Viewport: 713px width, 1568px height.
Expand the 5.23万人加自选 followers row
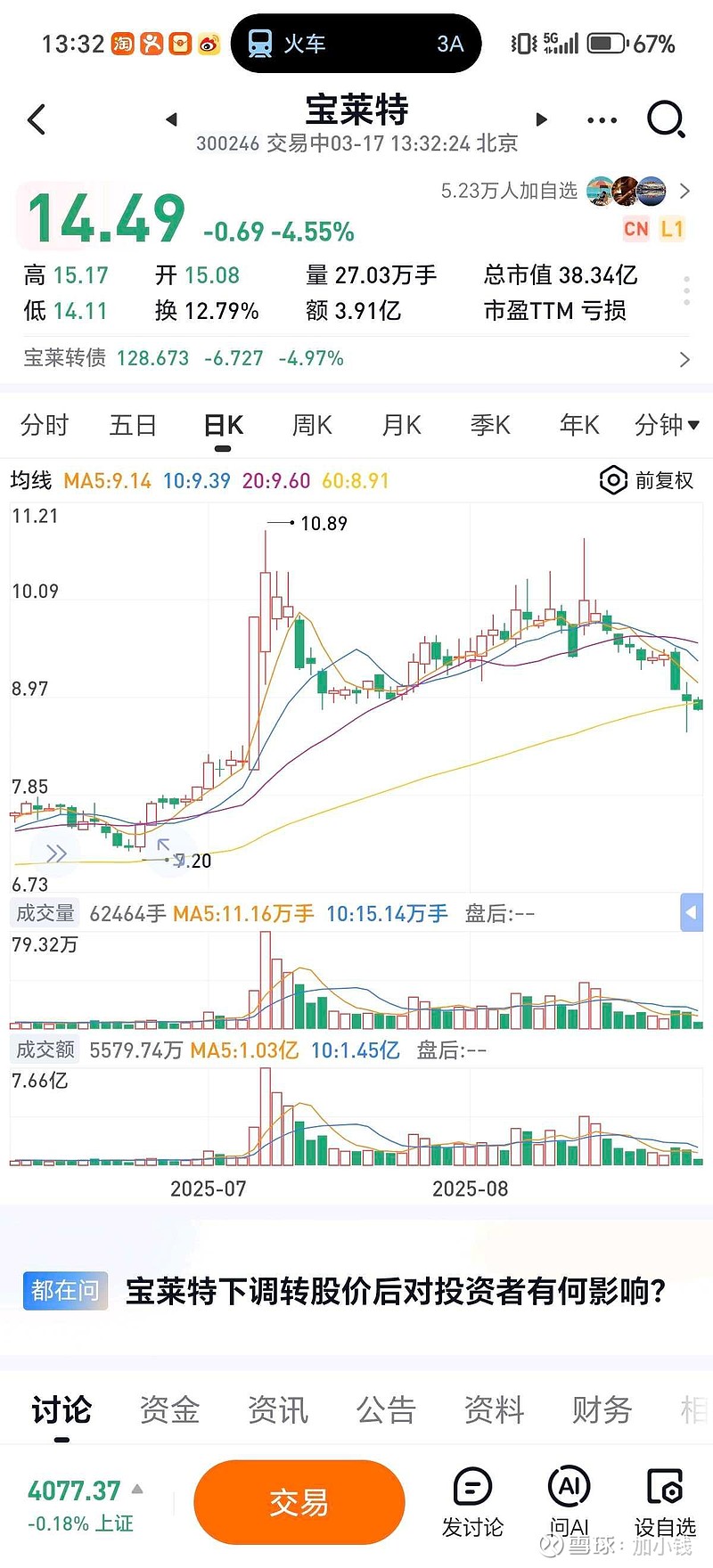(x=684, y=191)
